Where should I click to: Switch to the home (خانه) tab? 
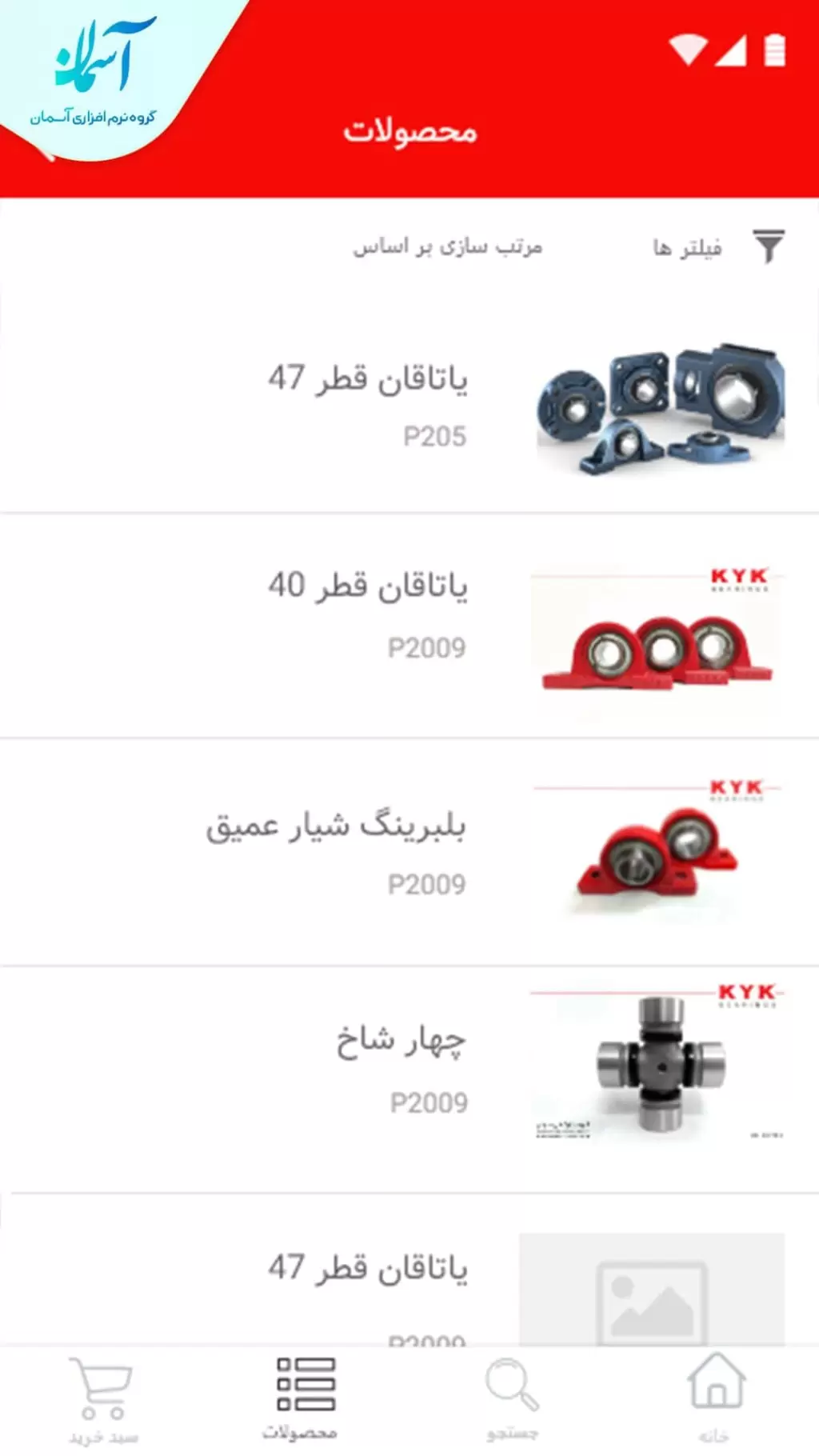click(x=715, y=1396)
